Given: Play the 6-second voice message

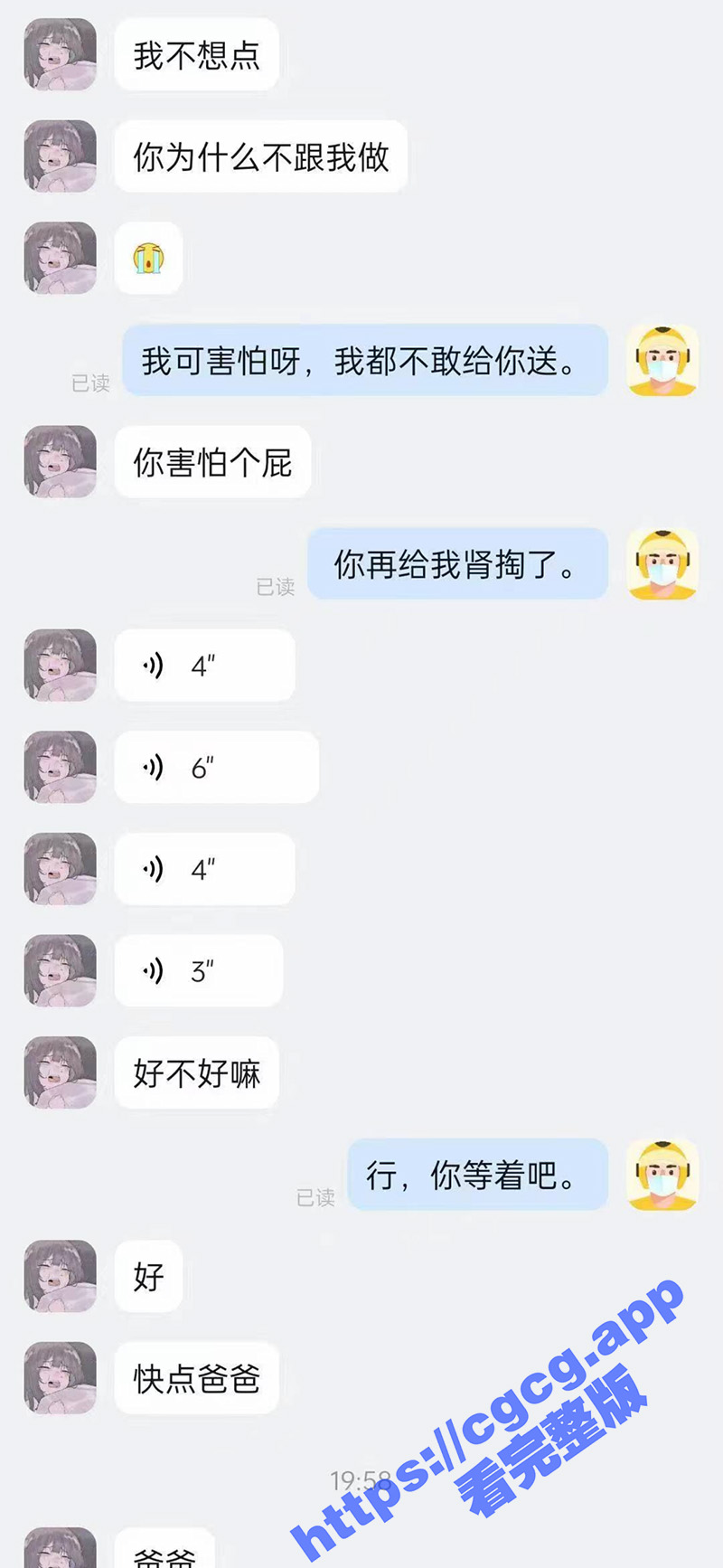Looking at the screenshot, I should click(215, 767).
